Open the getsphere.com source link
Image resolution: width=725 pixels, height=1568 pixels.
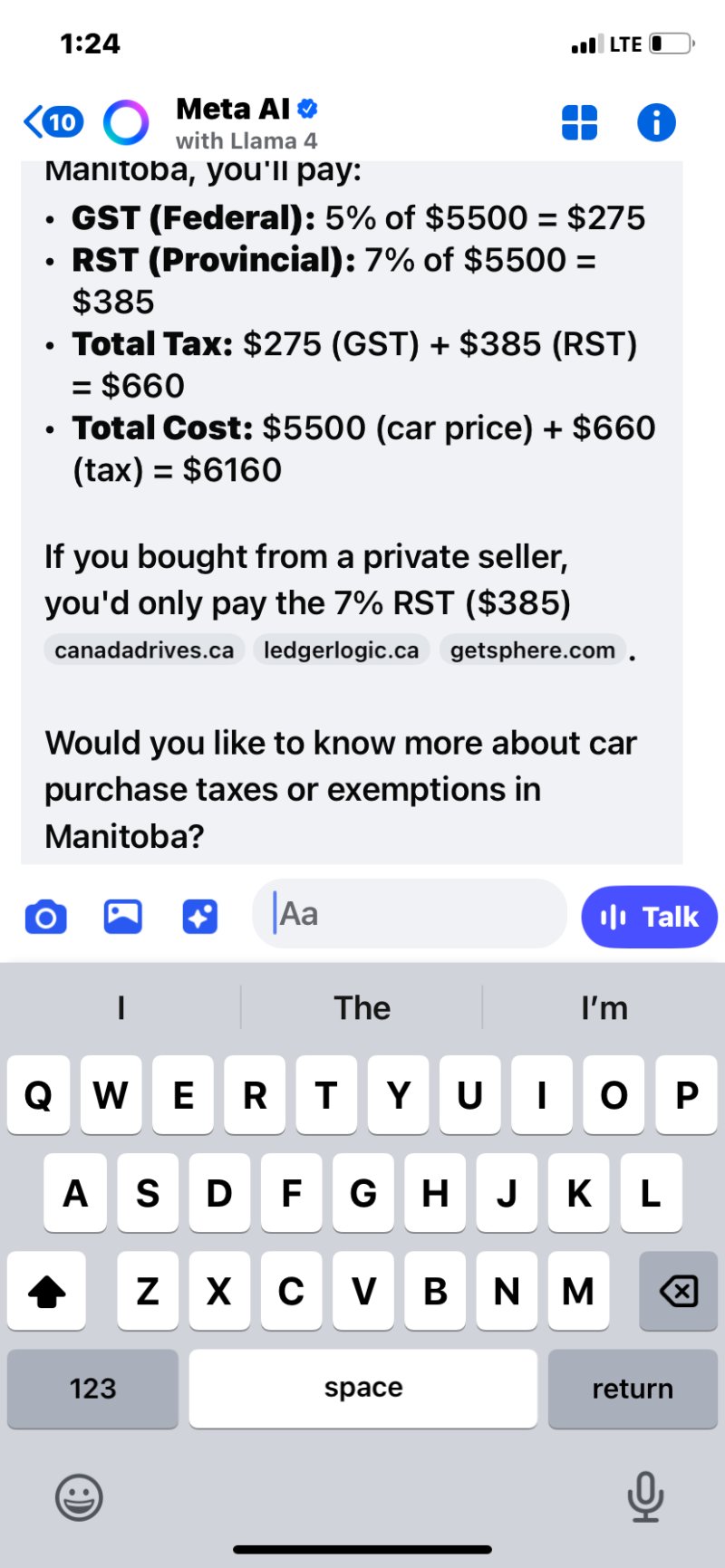click(532, 649)
